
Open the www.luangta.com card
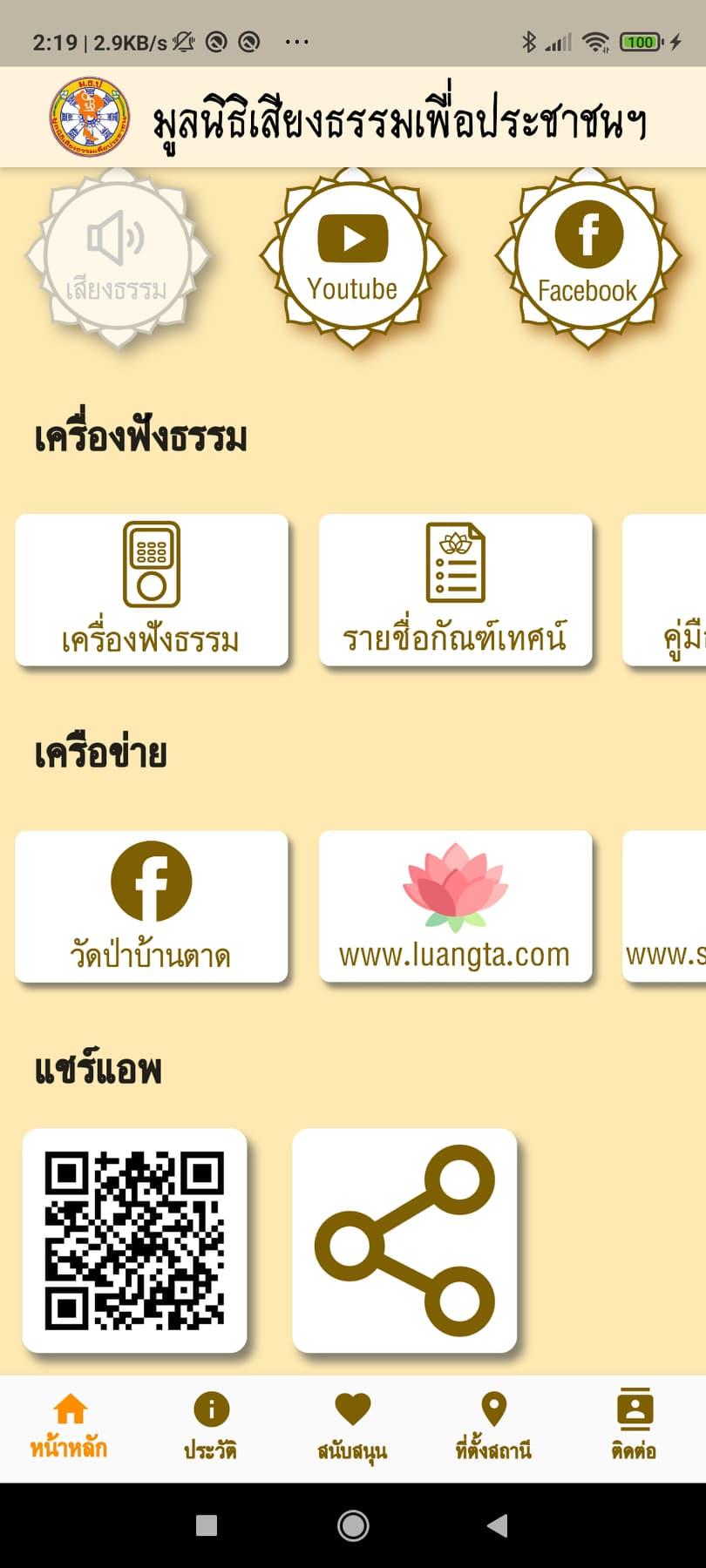(x=455, y=906)
